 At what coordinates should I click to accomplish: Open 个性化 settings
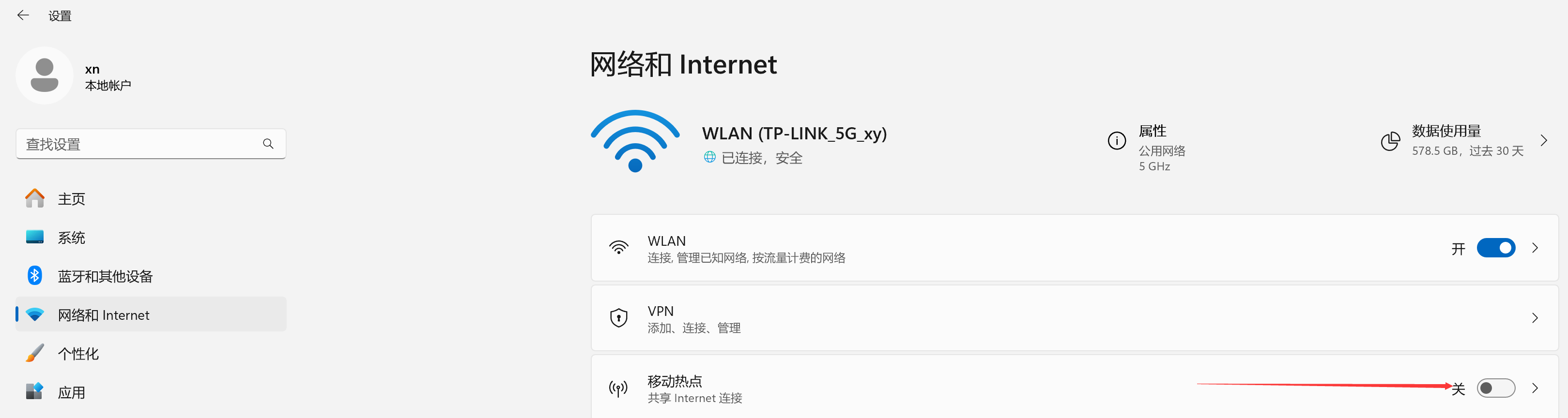[x=78, y=354]
